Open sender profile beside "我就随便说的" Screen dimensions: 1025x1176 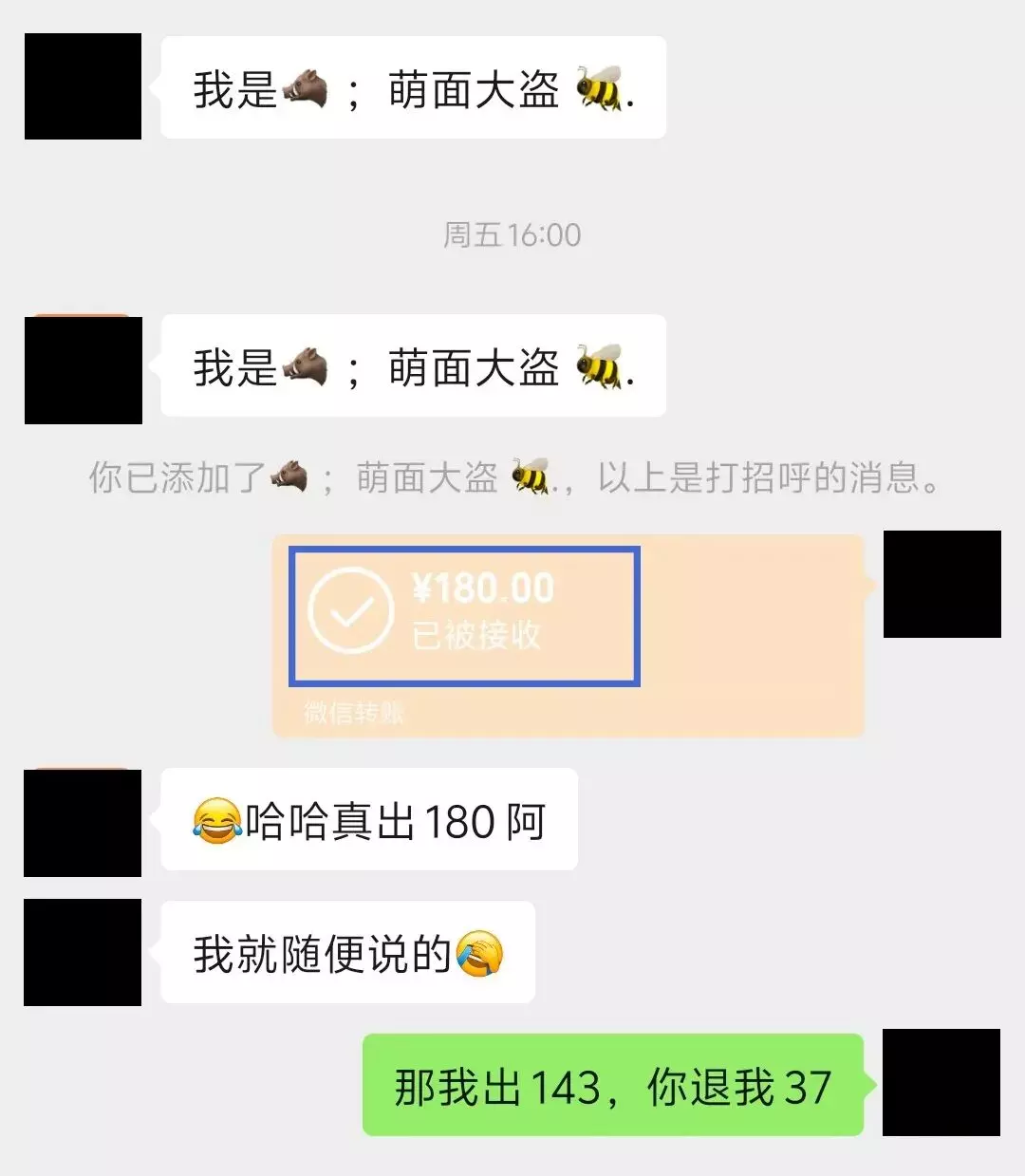pyautogui.click(x=83, y=952)
